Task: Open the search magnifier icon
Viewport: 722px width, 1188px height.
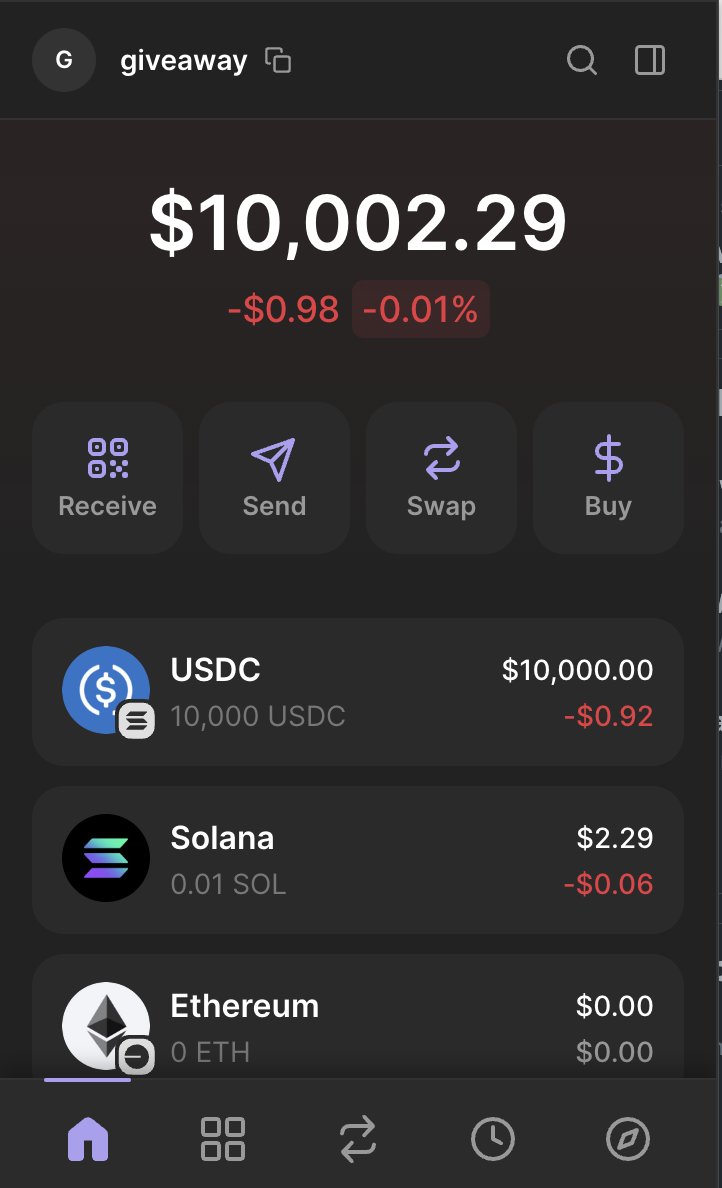Action: click(x=582, y=60)
